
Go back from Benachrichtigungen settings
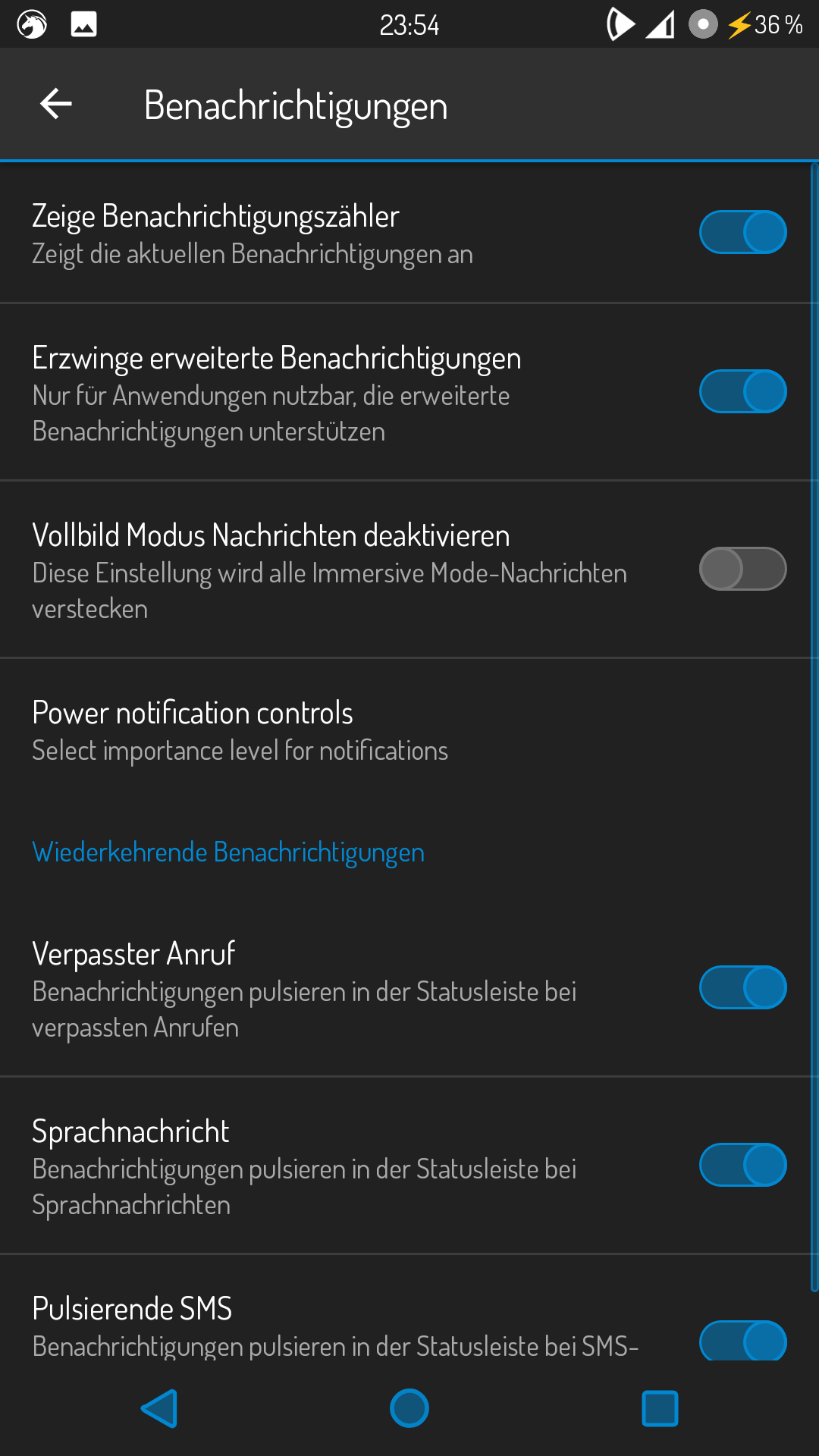(x=56, y=105)
